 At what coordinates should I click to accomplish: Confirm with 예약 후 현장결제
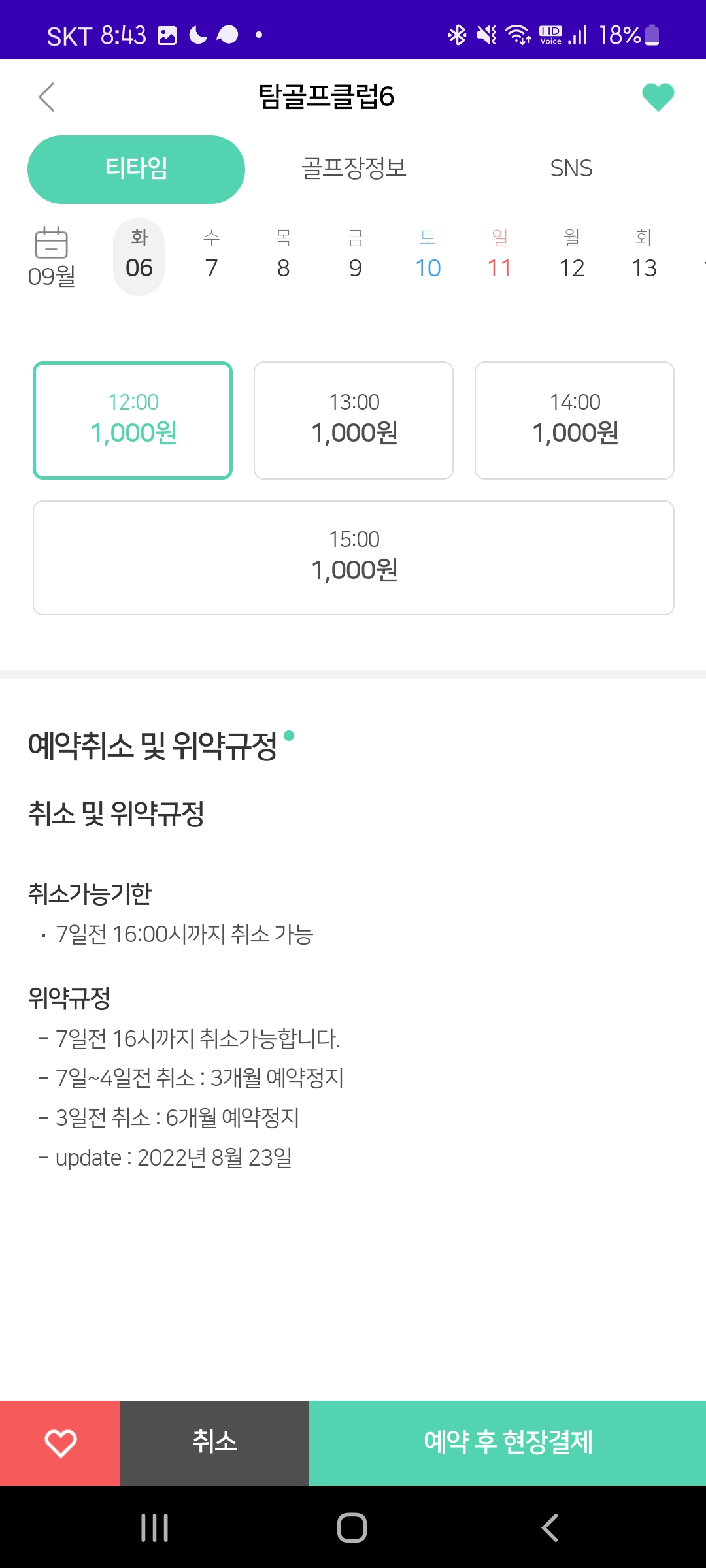pos(507,1443)
